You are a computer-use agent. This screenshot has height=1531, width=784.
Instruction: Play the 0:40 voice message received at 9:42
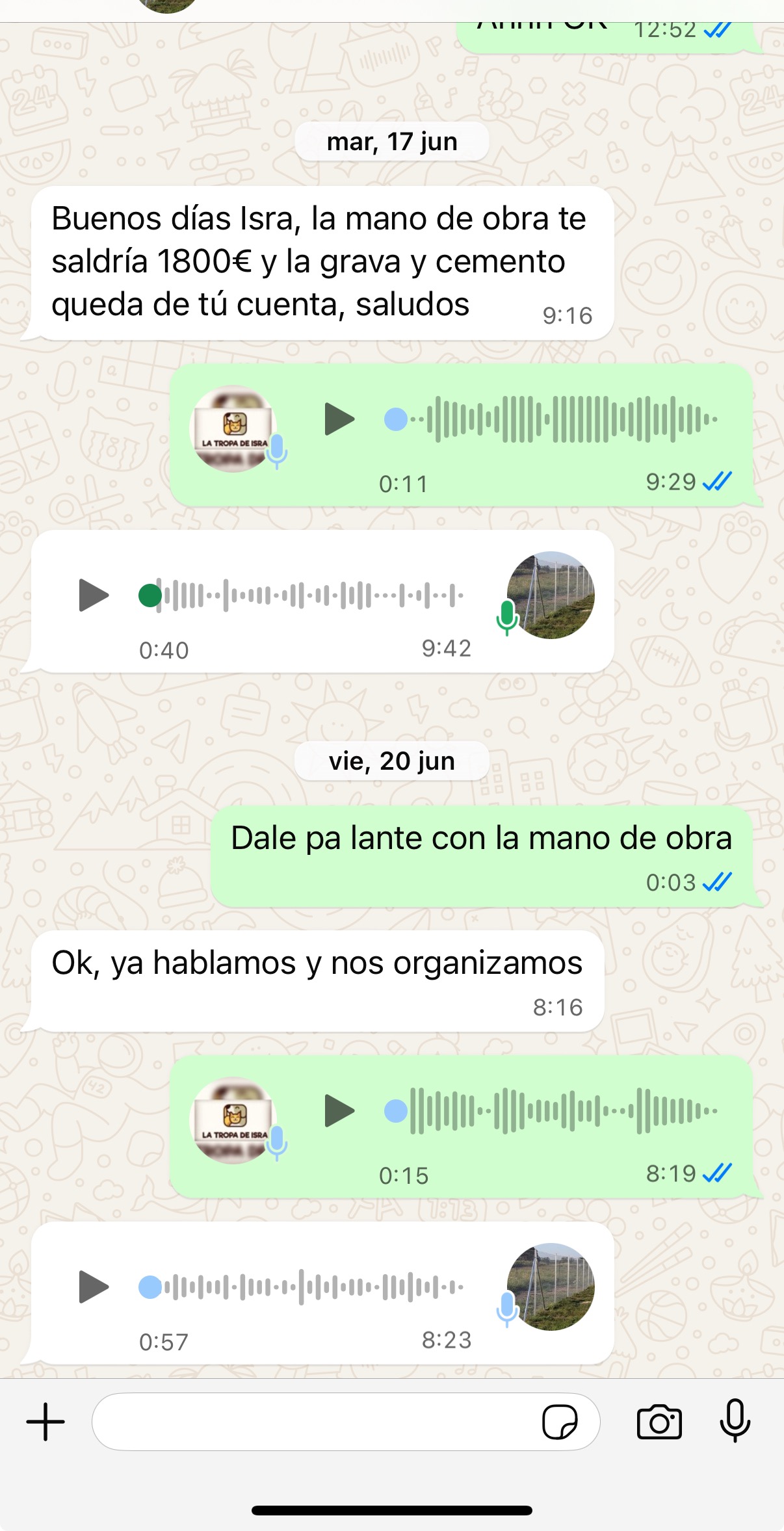(94, 595)
